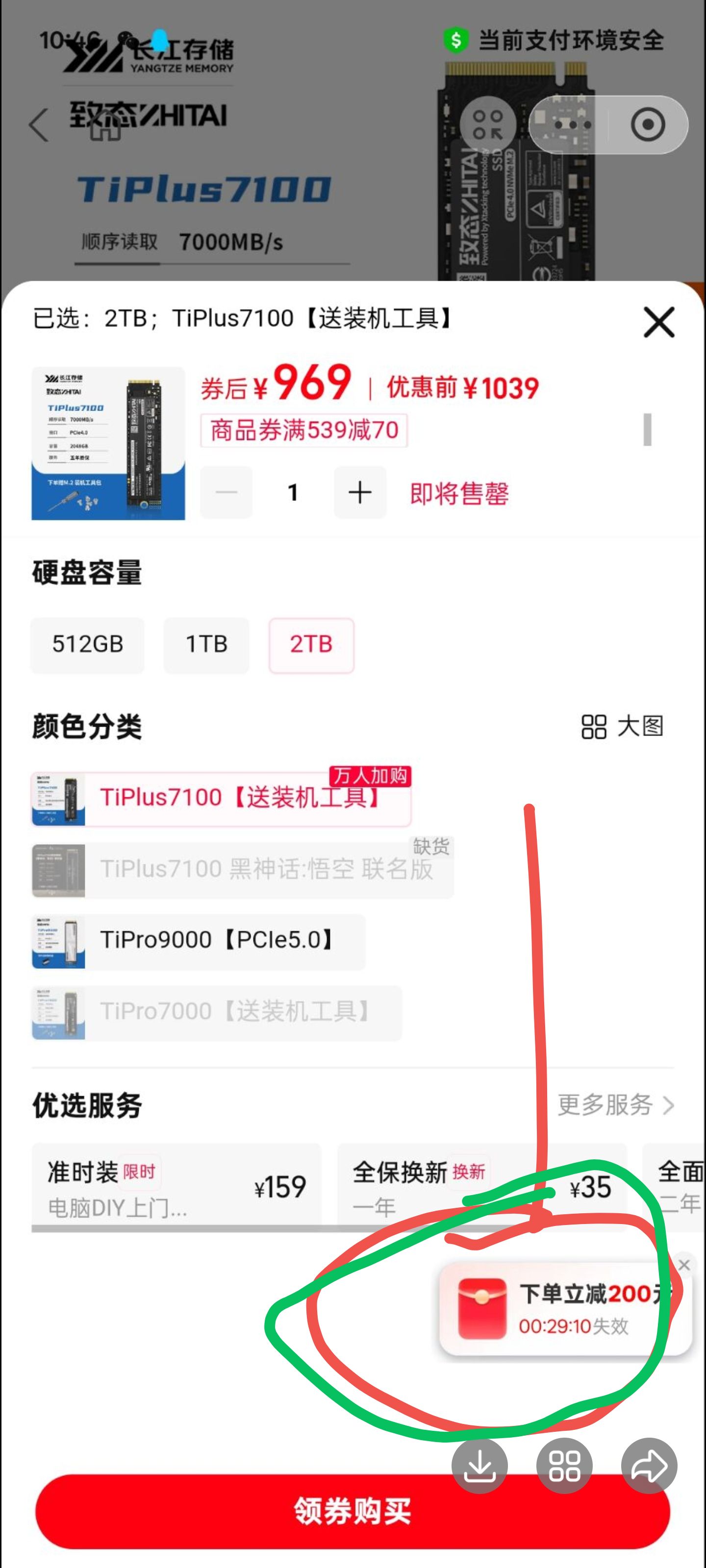Increase quantity with the plus button
Image resolution: width=706 pixels, height=1568 pixels.
(x=359, y=492)
